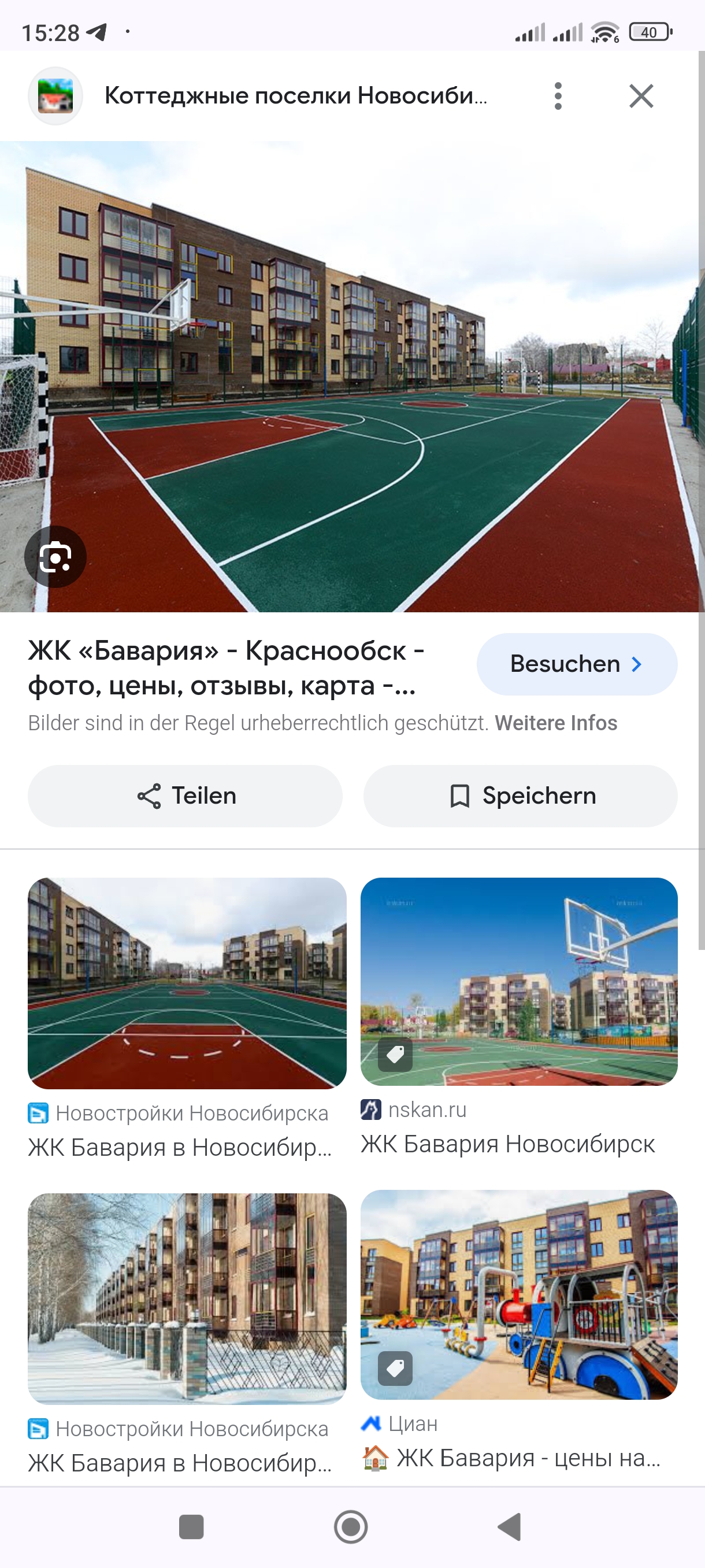This screenshot has width=705, height=1568.
Task: Open the Новостройки Новосибирска basketball court result
Action: pyautogui.click(x=187, y=983)
